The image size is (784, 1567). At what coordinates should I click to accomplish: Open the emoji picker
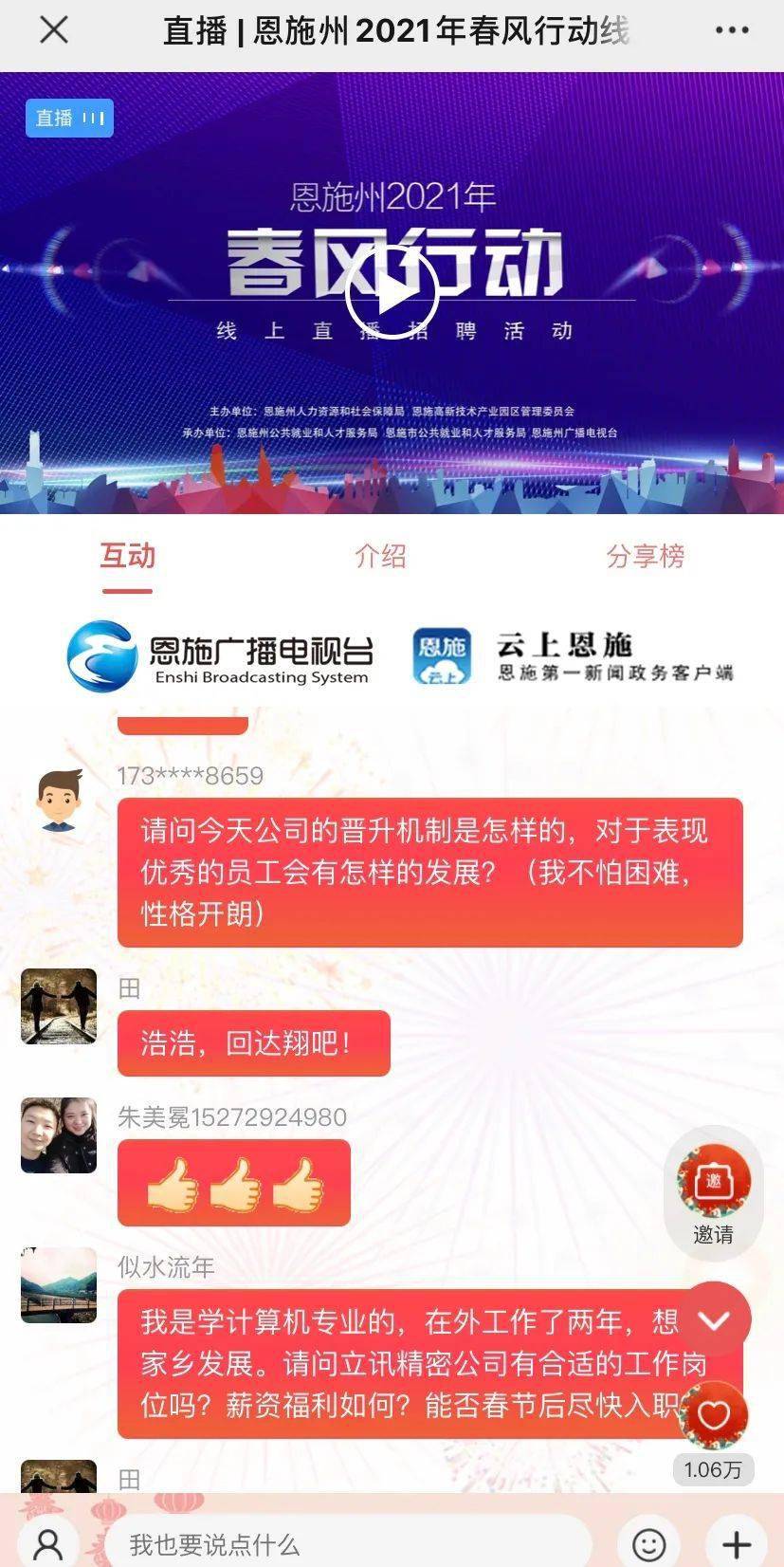tap(649, 1544)
